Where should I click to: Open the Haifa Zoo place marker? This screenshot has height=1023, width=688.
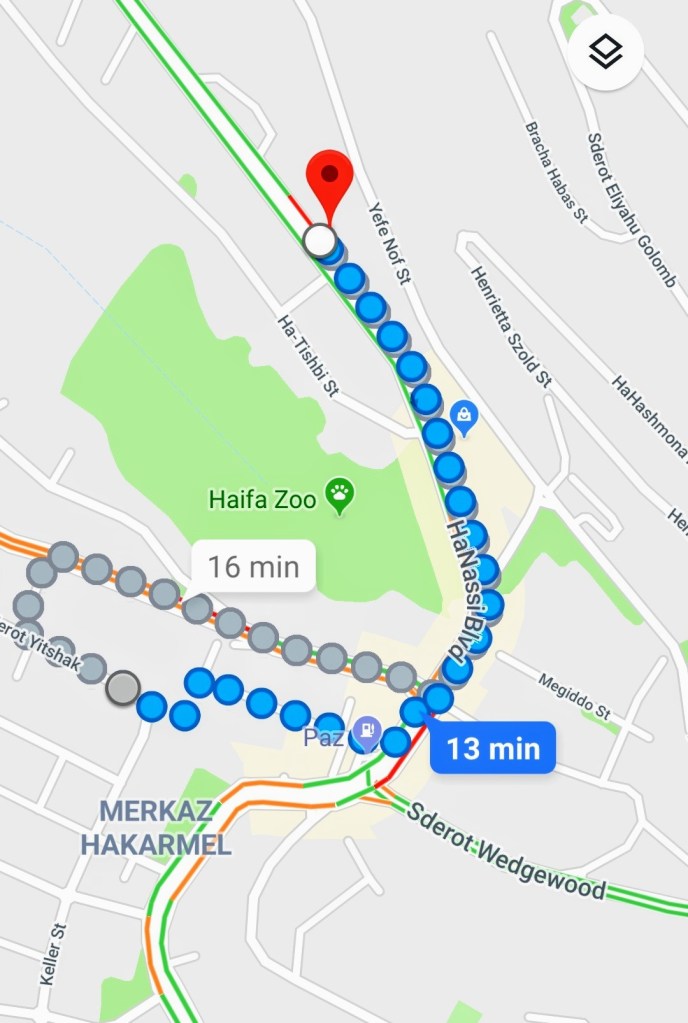(341, 495)
